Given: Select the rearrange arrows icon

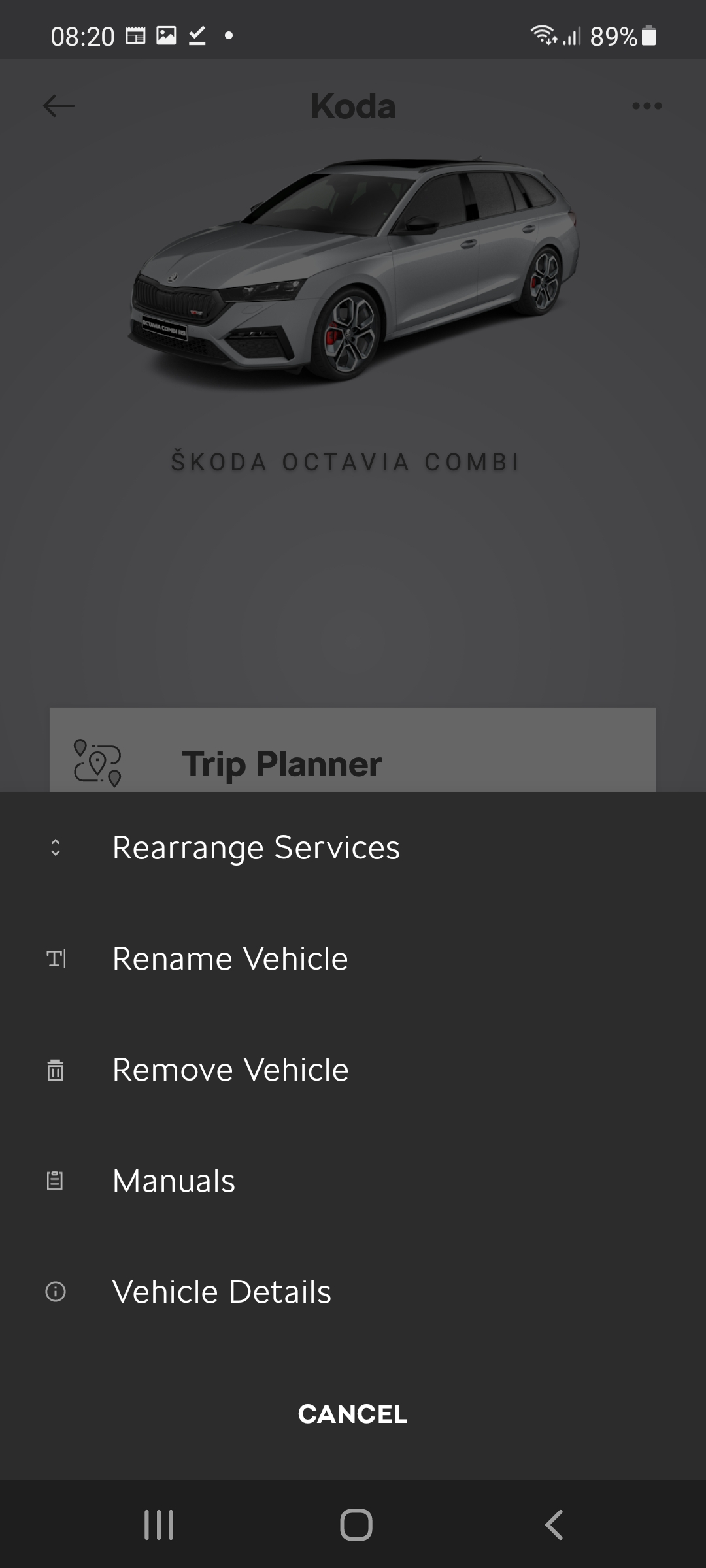Looking at the screenshot, I should [55, 846].
